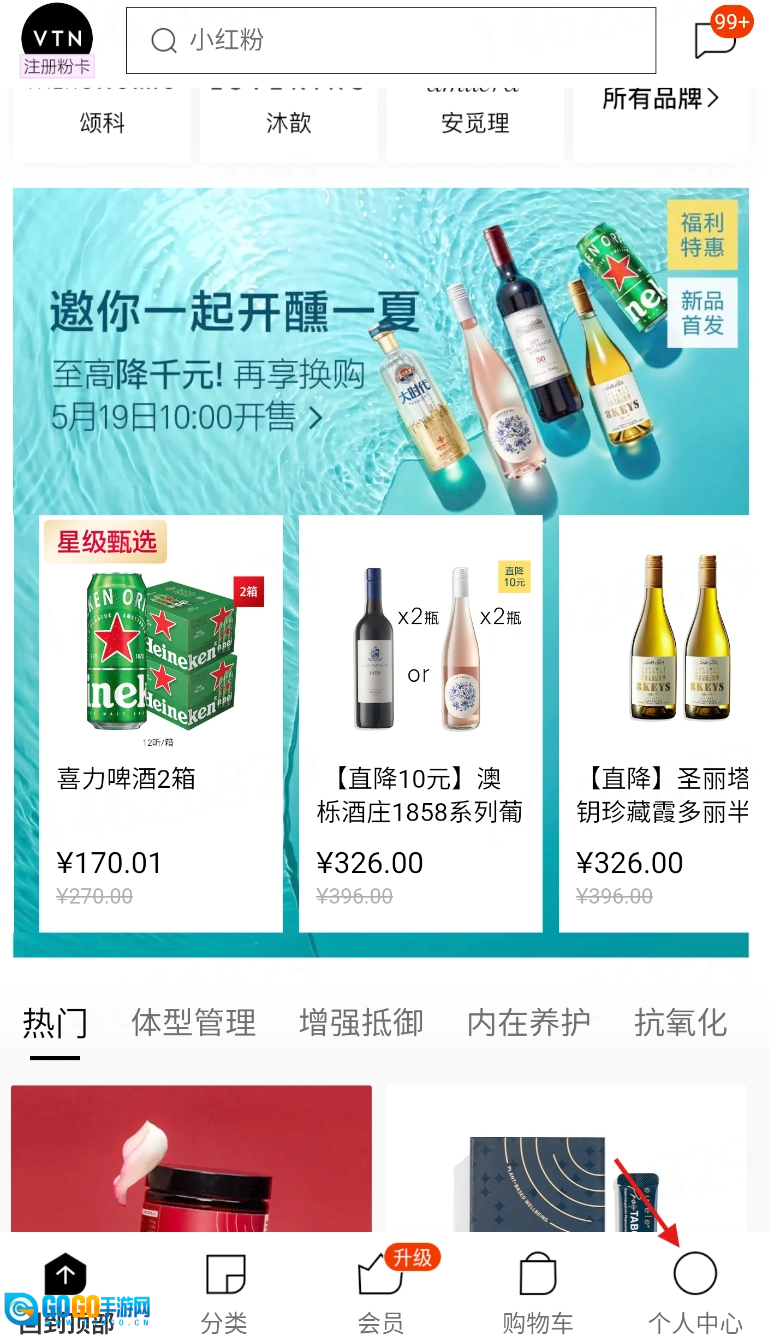Screen dimensions: 769x1336
Task: Open the 圣丽塔钥珍藏霞多丽 wine product card
Action: tap(660, 722)
